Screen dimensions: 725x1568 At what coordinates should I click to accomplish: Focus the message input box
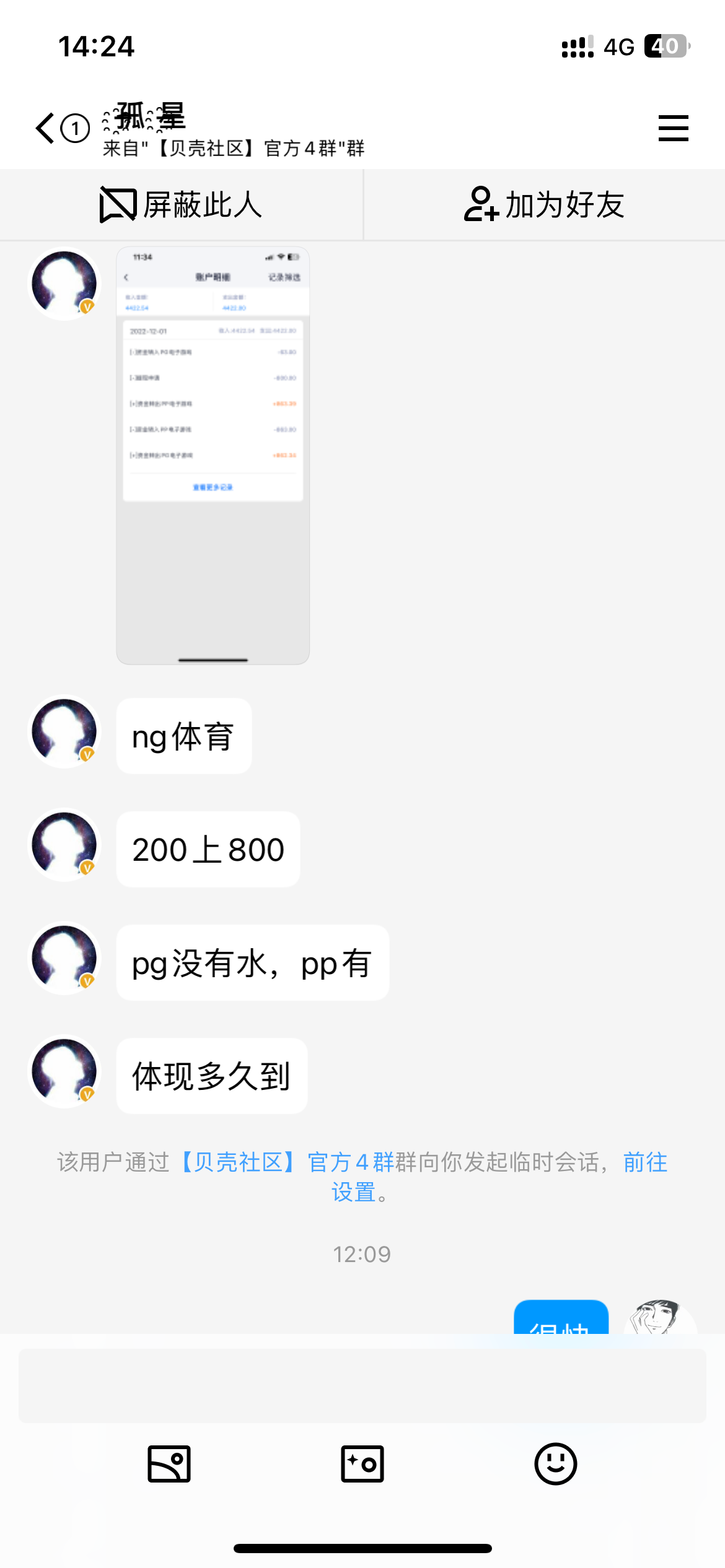pos(362,1385)
